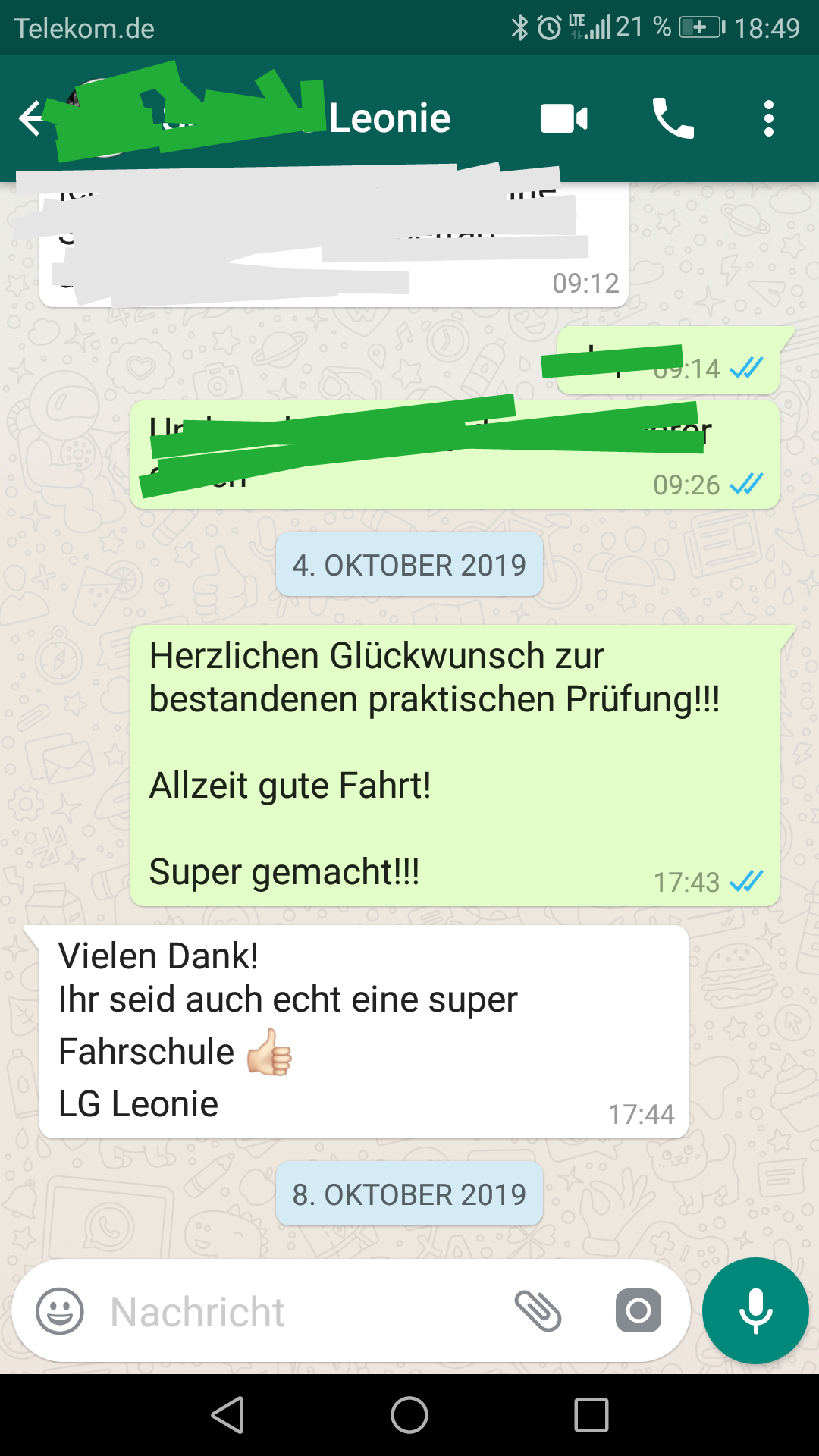Open Leonie's contact info from the header
Image resolution: width=819 pixels, height=1456 pixels.
(390, 118)
